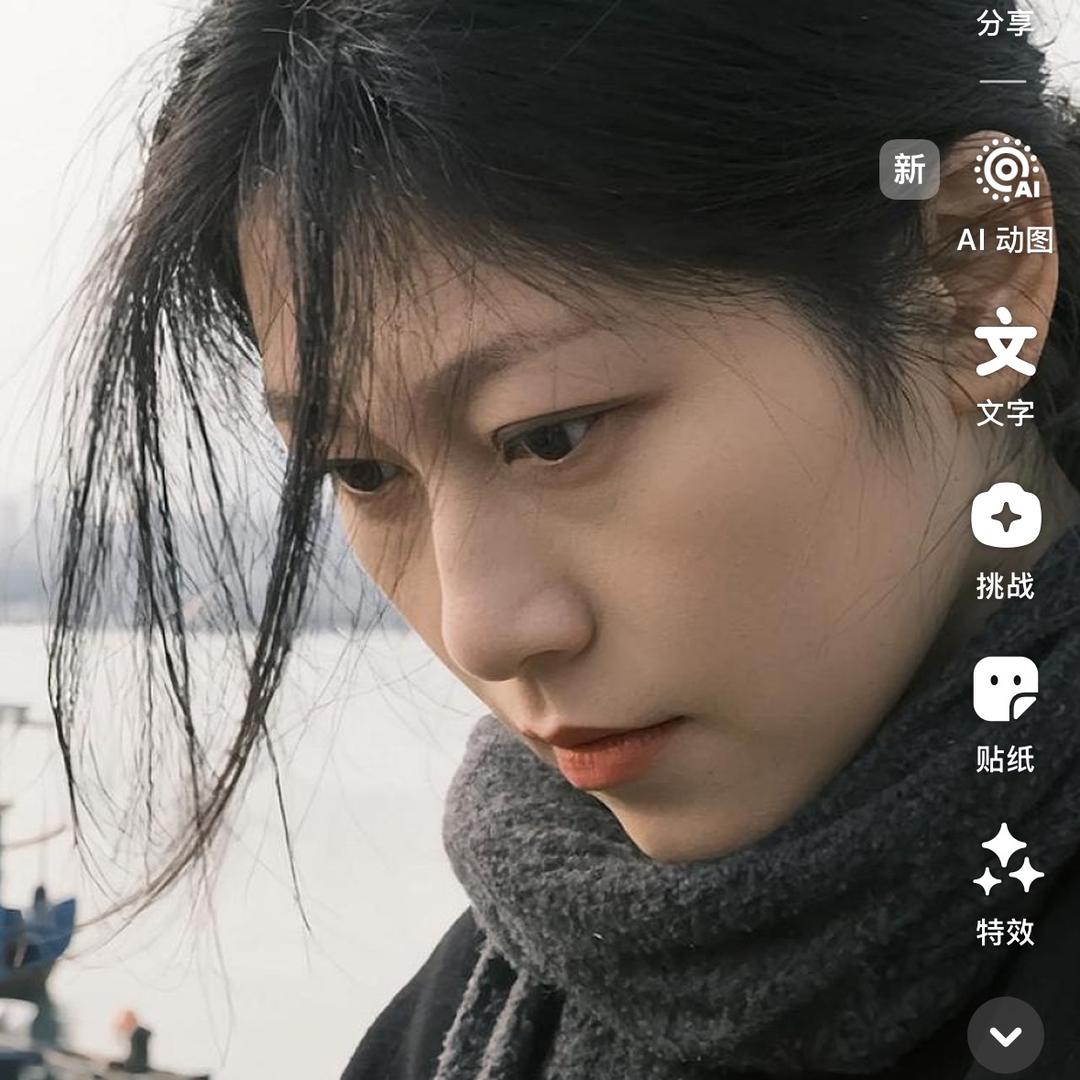Tap the 分享 share option
The width and height of the screenshot is (1080, 1080).
[1004, 22]
